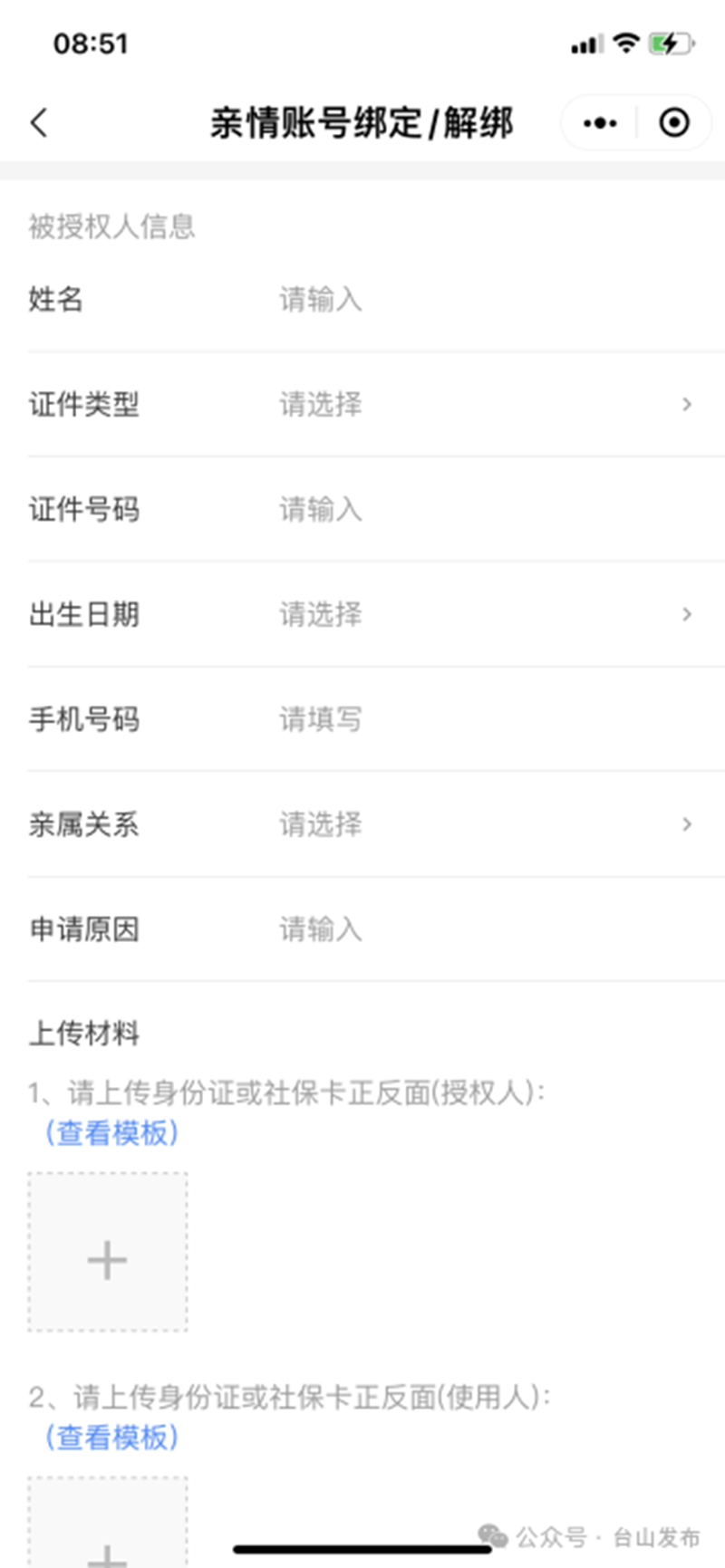
Task: Tap the back arrow to exit
Action: click(38, 121)
